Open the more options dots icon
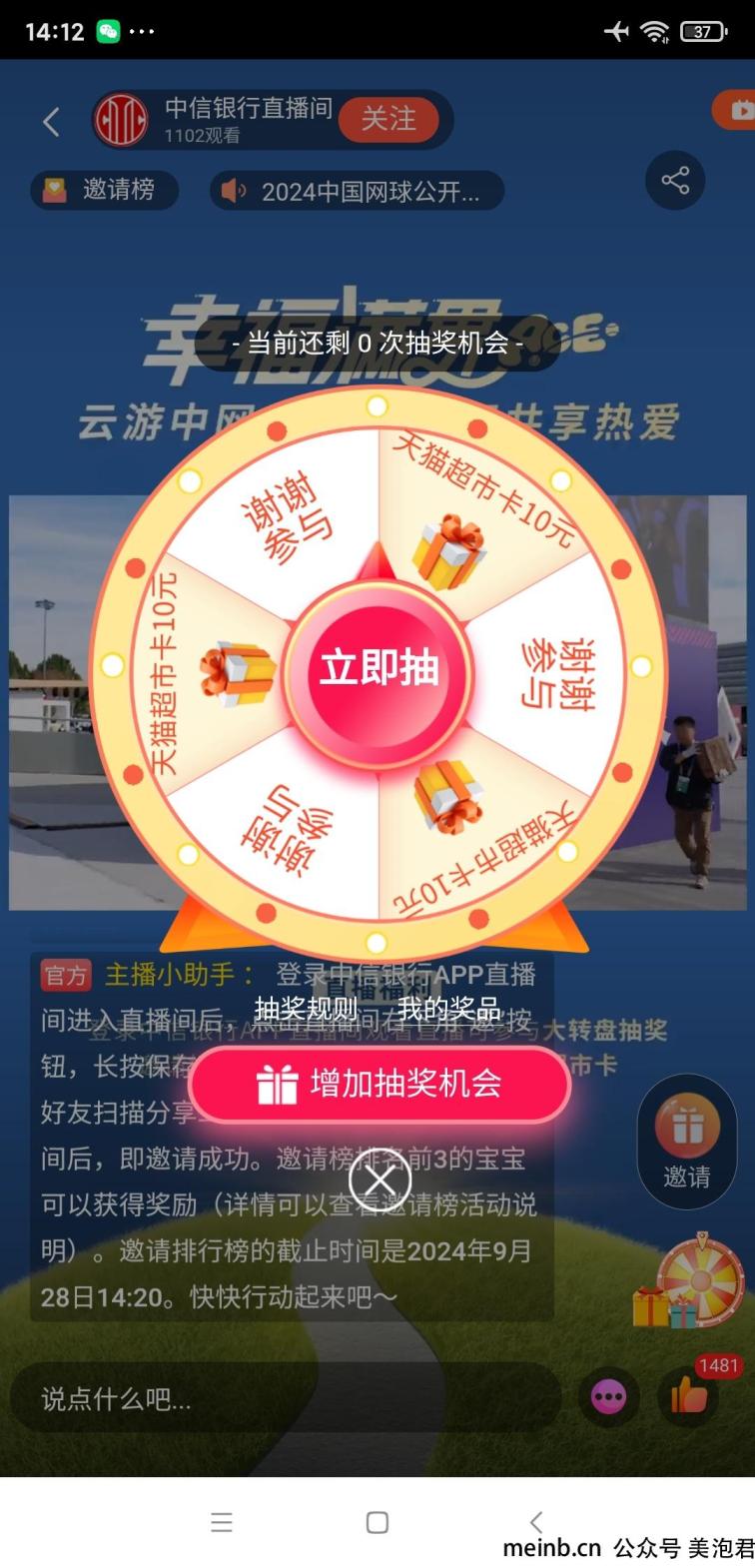This screenshot has height=1568, width=755. coord(608,1397)
